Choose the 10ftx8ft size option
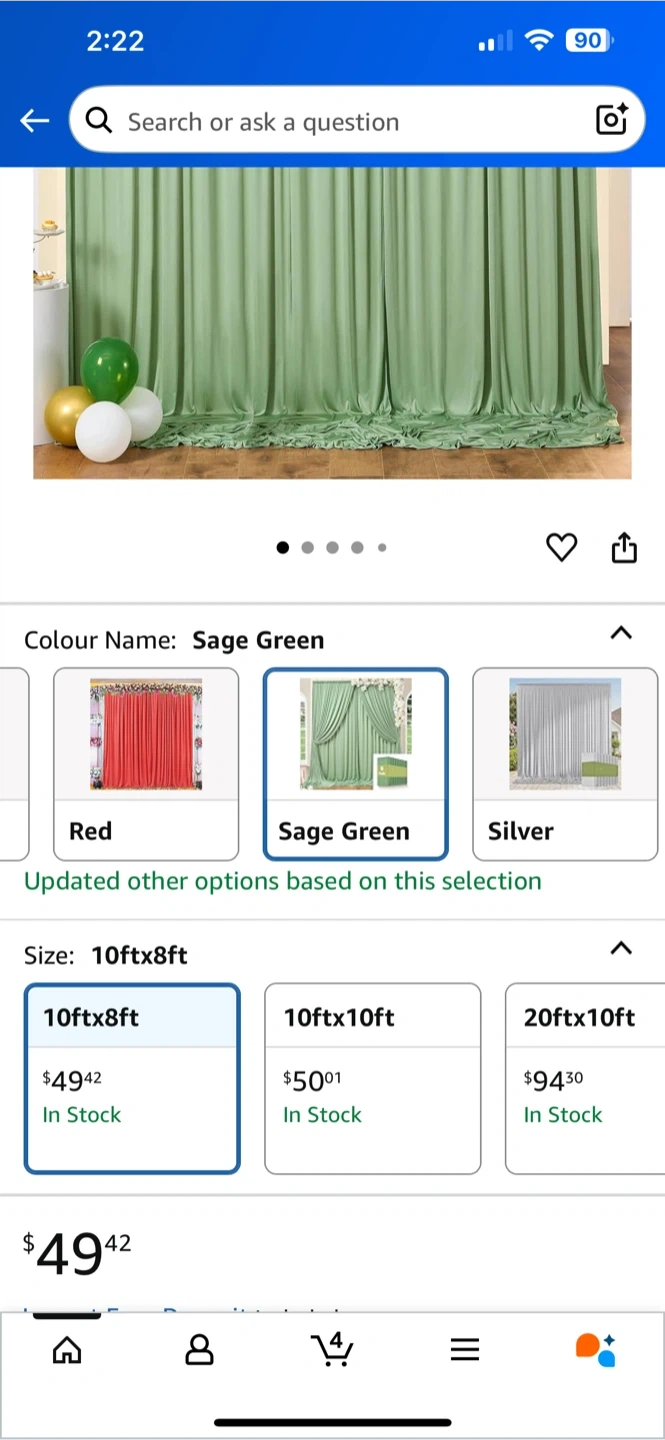The image size is (665, 1440). click(x=132, y=1078)
